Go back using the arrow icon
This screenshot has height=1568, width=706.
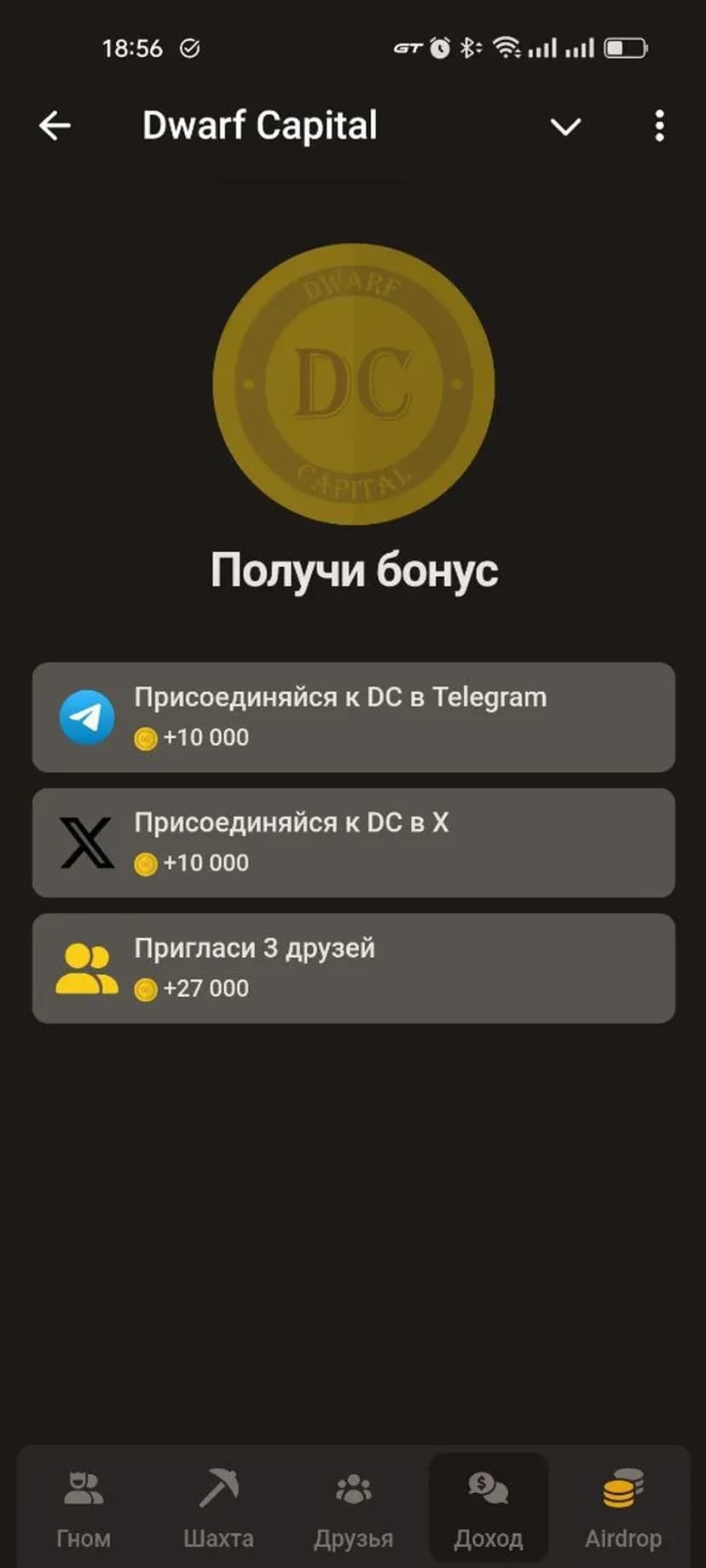(x=55, y=126)
